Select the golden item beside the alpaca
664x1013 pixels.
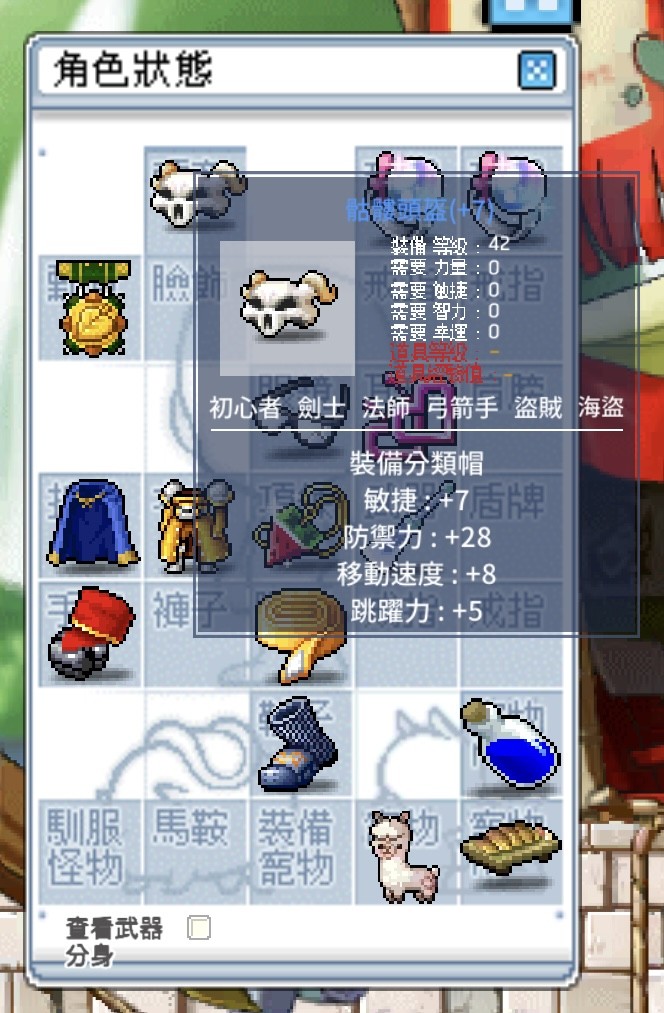512,850
